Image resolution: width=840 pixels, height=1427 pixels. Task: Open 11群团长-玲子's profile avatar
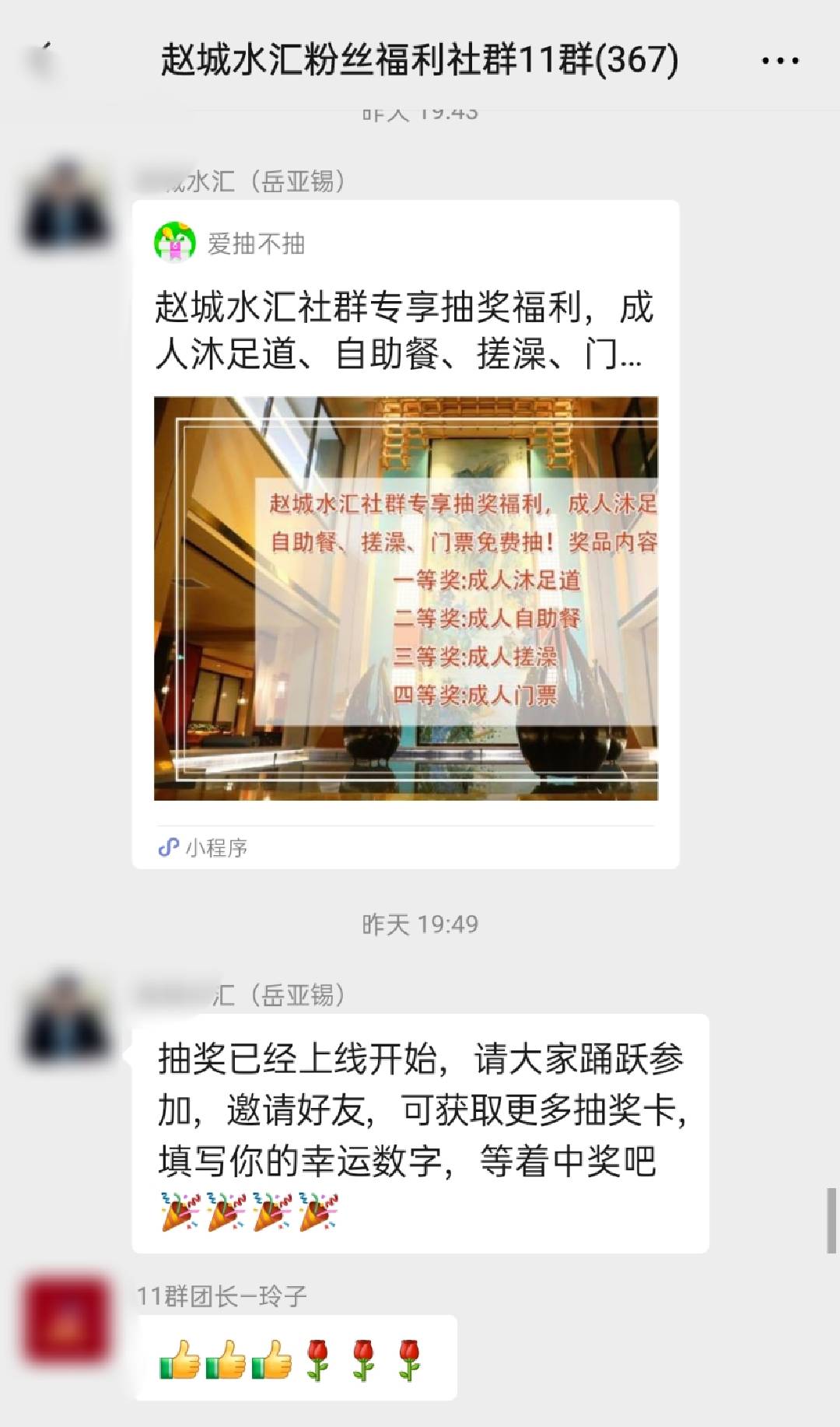tap(66, 1321)
